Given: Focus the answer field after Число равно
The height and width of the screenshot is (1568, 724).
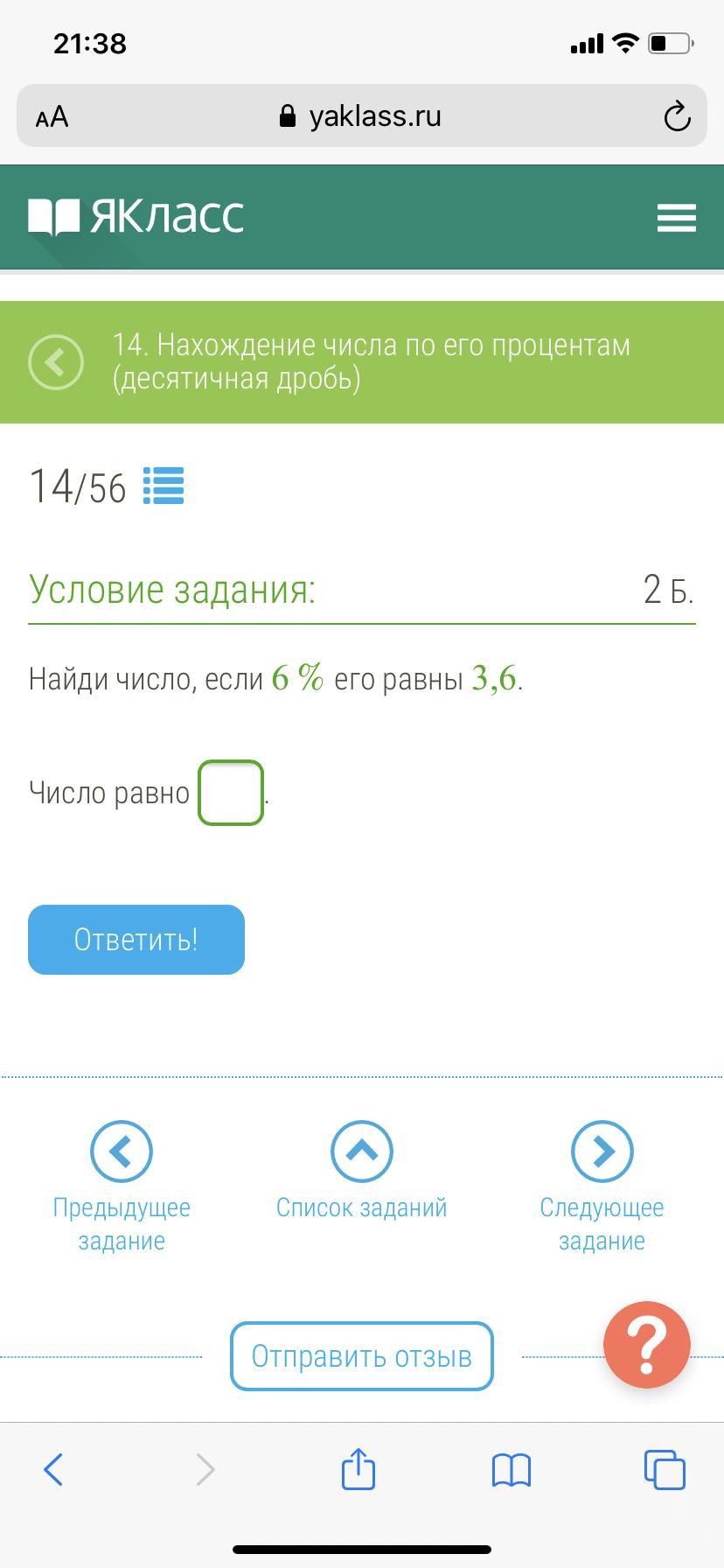Looking at the screenshot, I should pos(231,793).
